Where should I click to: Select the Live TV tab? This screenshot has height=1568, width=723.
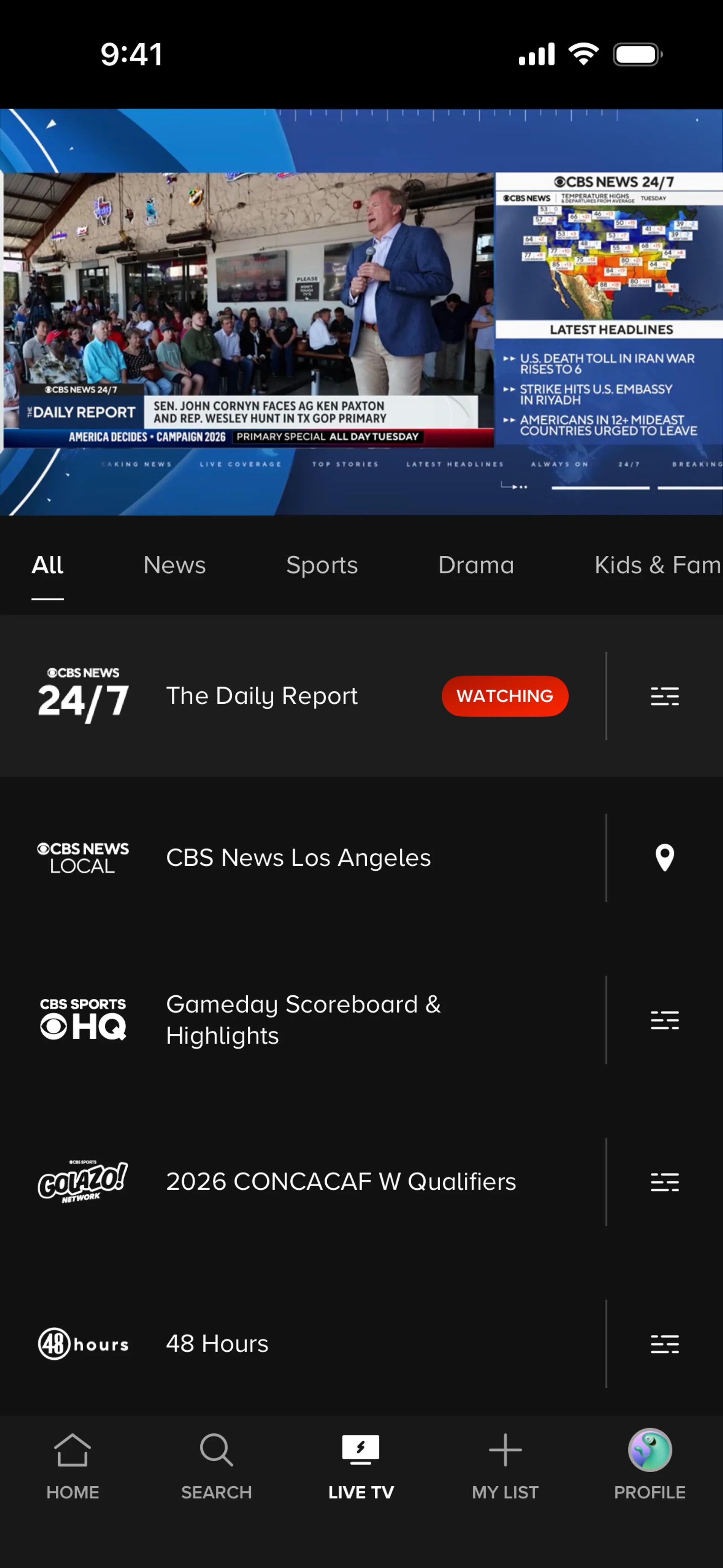[x=361, y=1465]
